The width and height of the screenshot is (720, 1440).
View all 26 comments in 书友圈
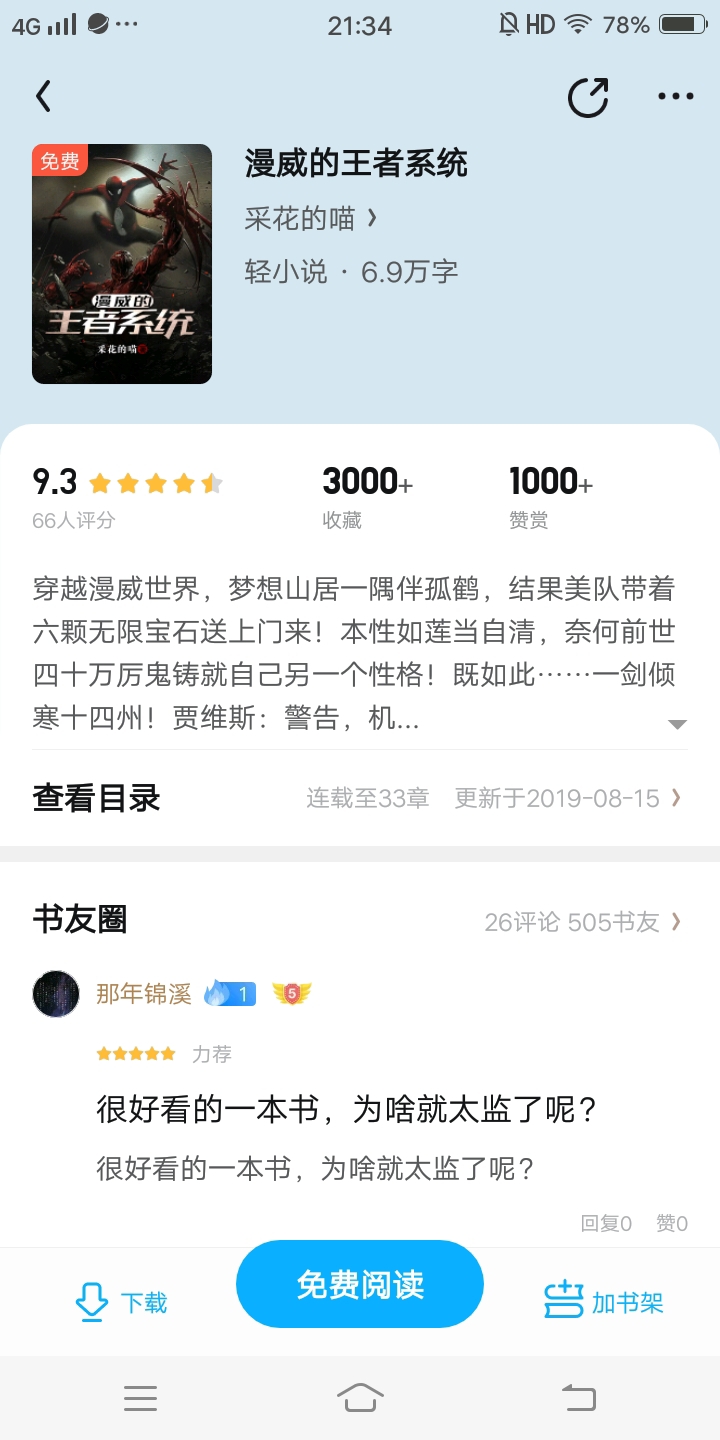pos(582,921)
